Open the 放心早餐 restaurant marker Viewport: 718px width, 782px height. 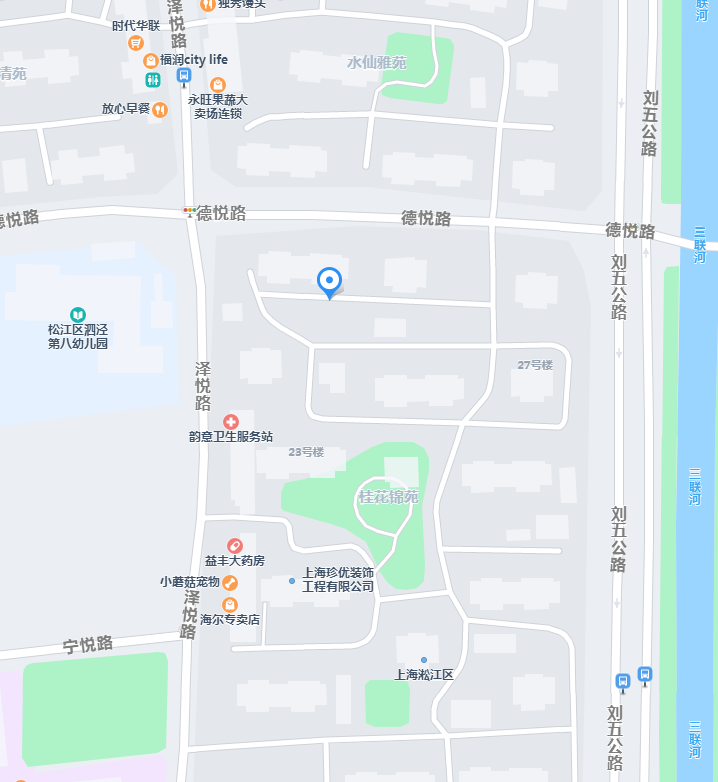click(x=159, y=108)
